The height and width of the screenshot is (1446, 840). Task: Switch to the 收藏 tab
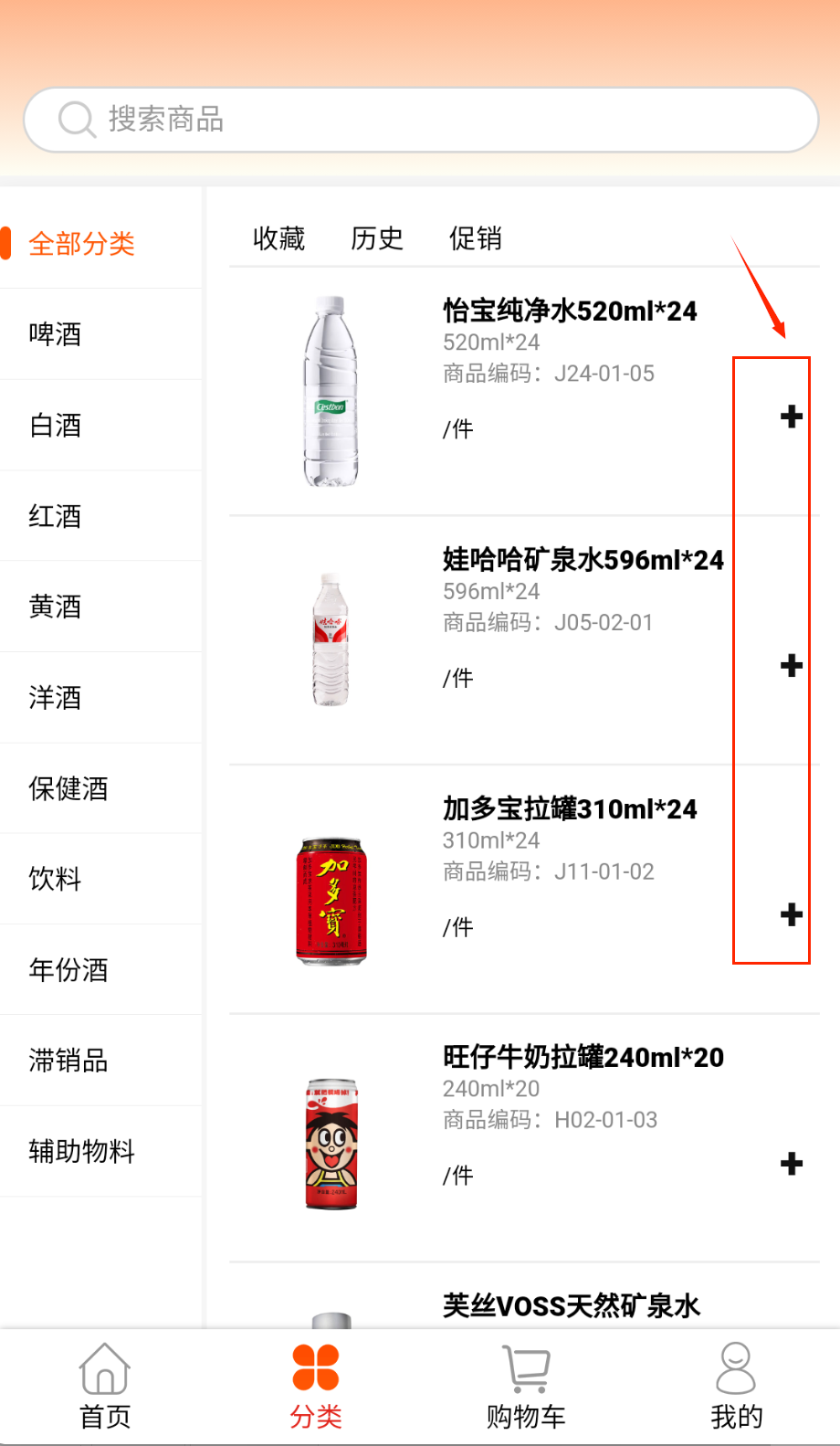[278, 238]
